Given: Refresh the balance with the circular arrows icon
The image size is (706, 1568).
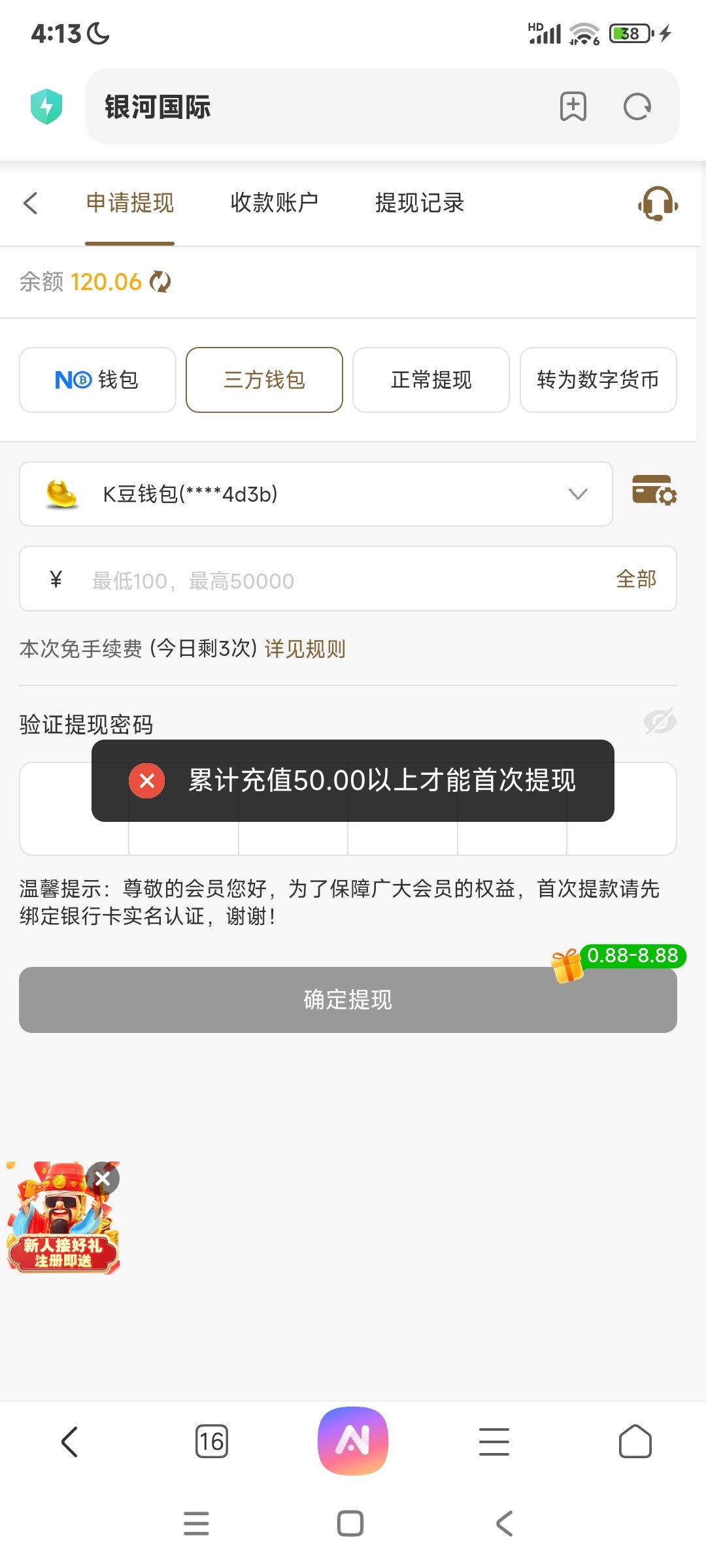Looking at the screenshot, I should pos(160,282).
